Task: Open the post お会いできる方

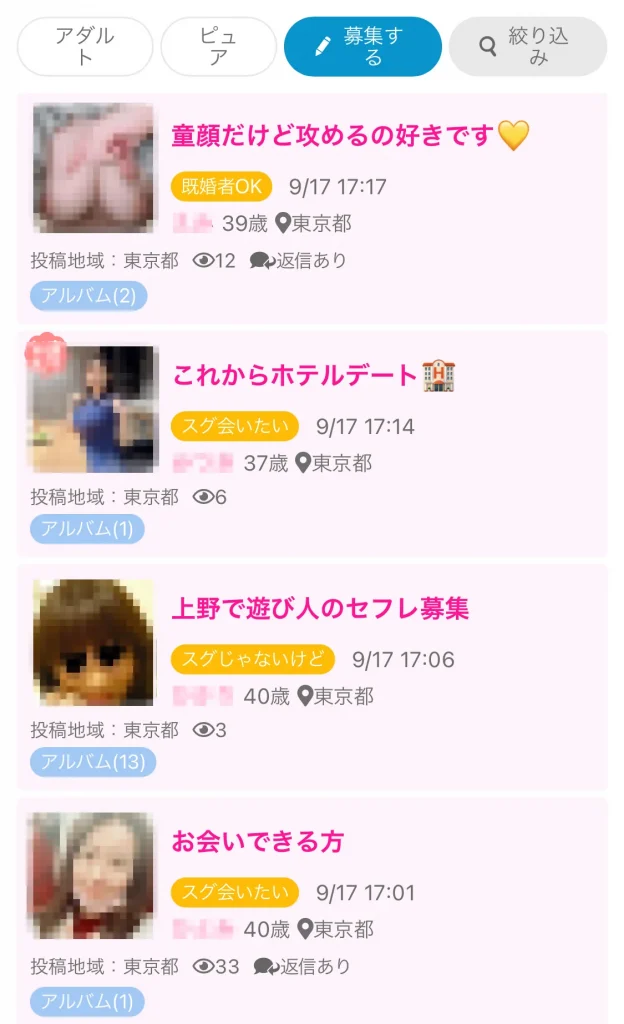Action: coord(258,841)
